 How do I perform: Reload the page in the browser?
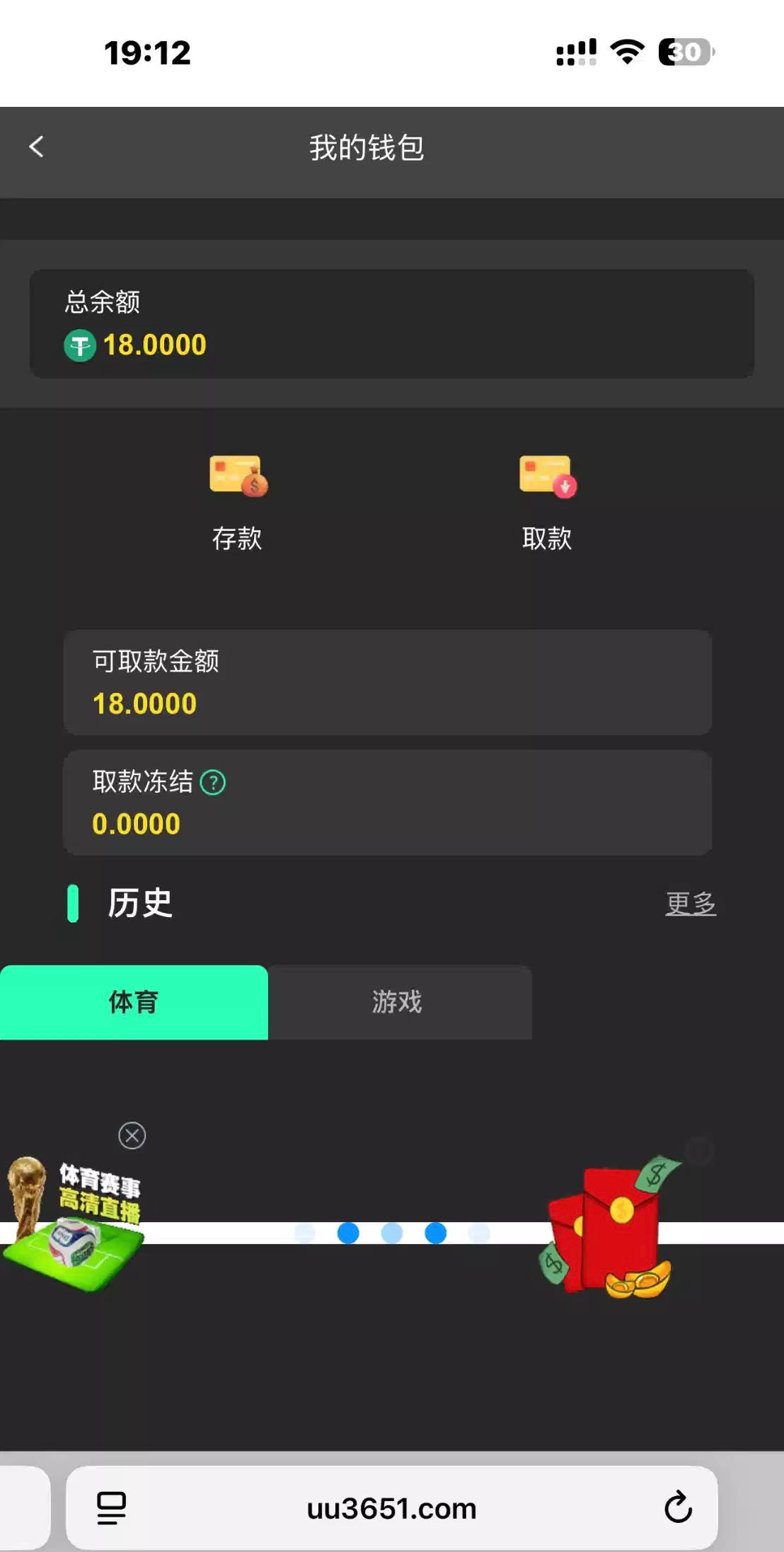tap(678, 1507)
